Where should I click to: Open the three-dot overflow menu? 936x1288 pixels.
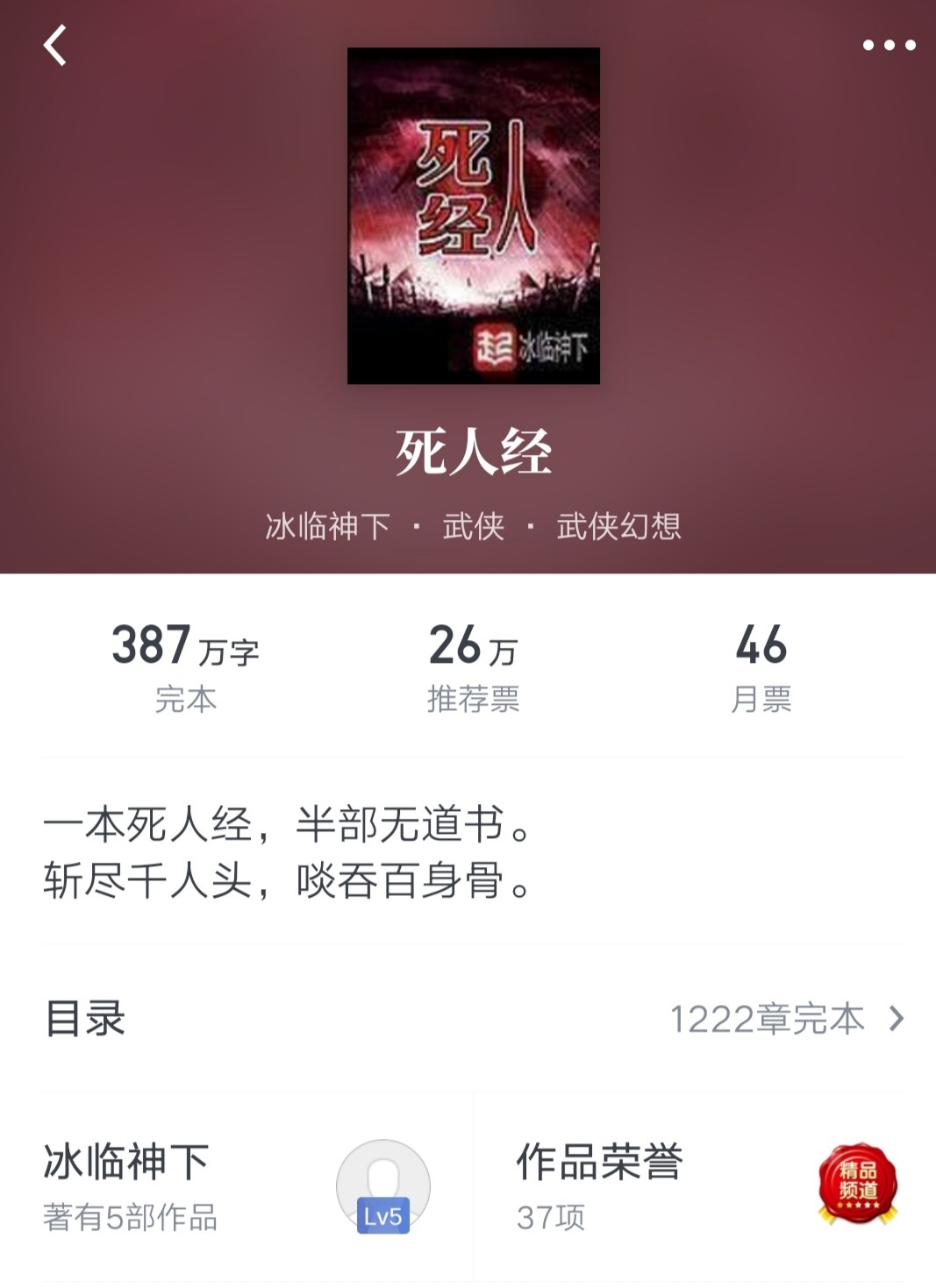889,46
